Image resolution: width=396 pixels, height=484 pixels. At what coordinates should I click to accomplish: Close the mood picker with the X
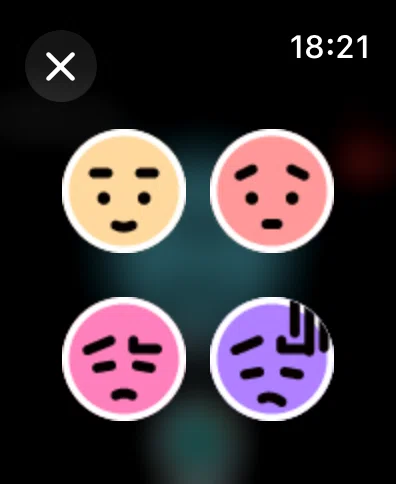pyautogui.click(x=61, y=66)
